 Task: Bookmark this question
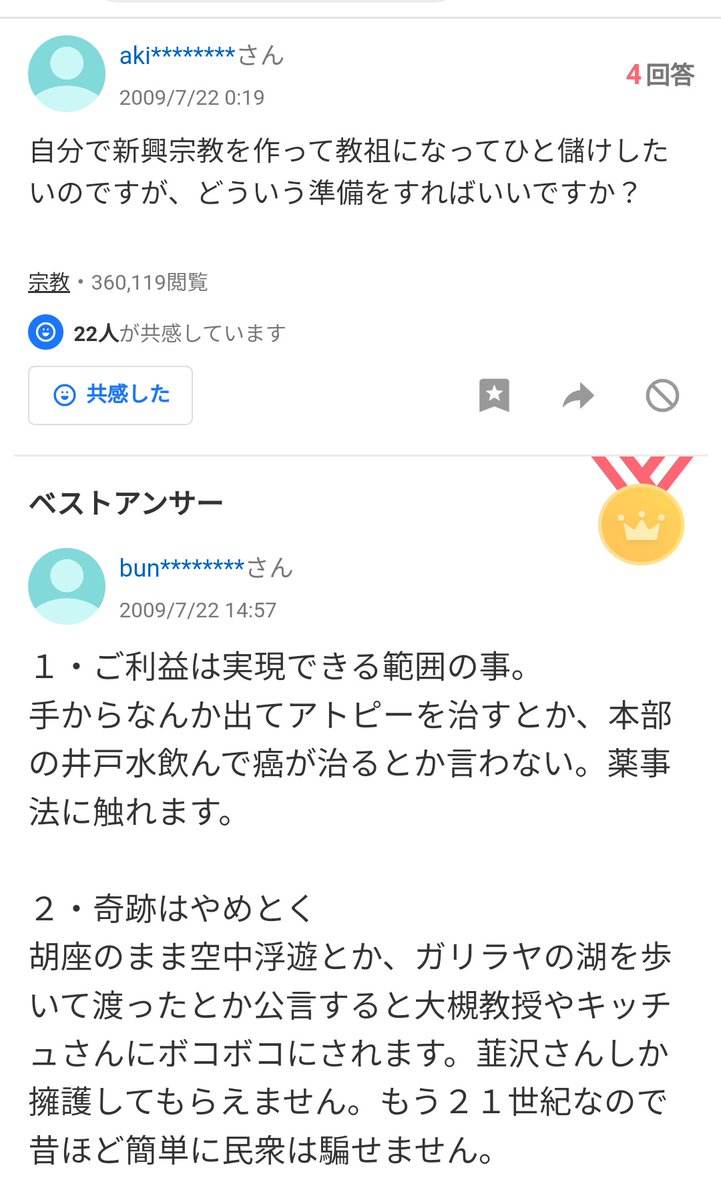click(x=494, y=396)
